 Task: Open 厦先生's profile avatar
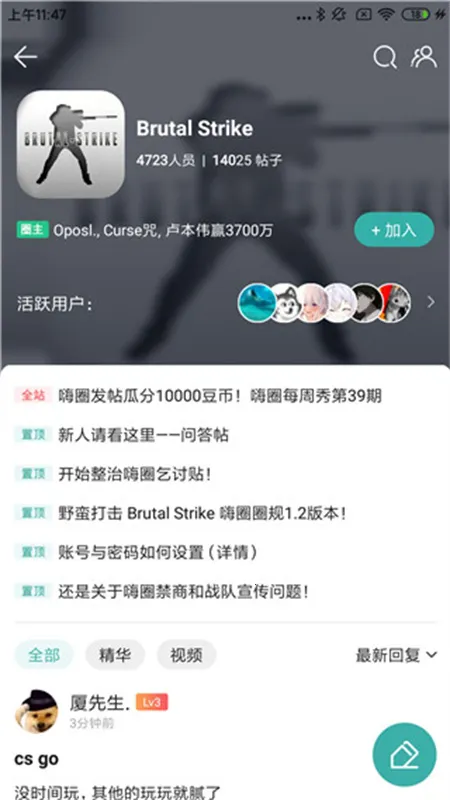point(36,711)
